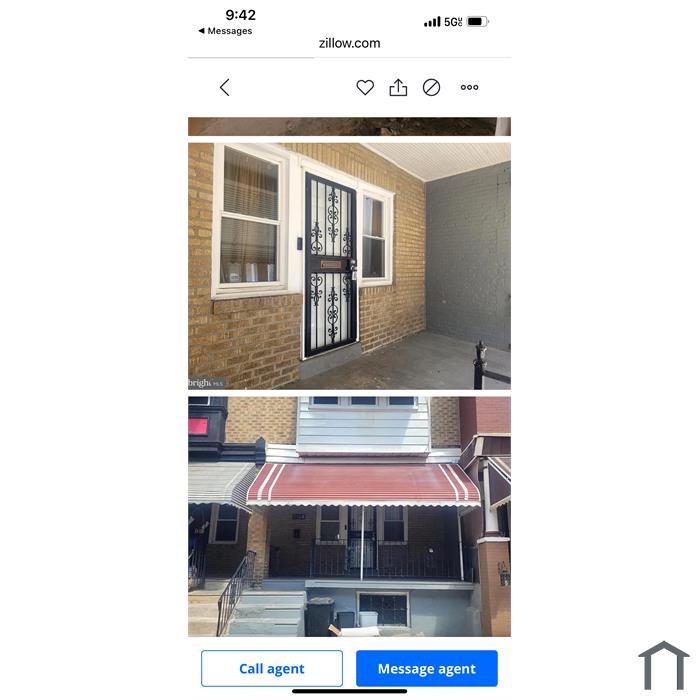The height and width of the screenshot is (700, 700).
Task: Save this home with the heart icon
Action: pyautogui.click(x=365, y=88)
